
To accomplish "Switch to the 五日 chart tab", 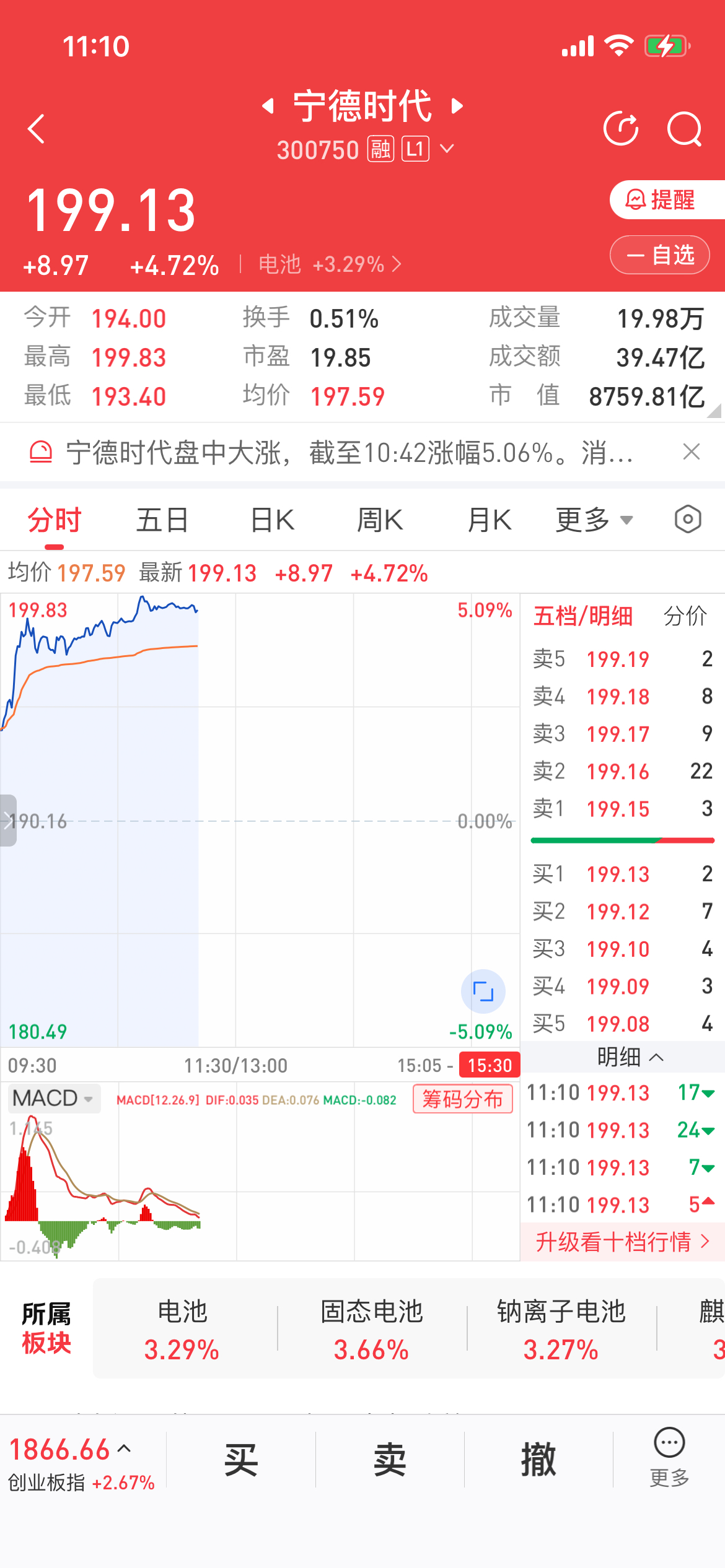I will (x=162, y=520).
